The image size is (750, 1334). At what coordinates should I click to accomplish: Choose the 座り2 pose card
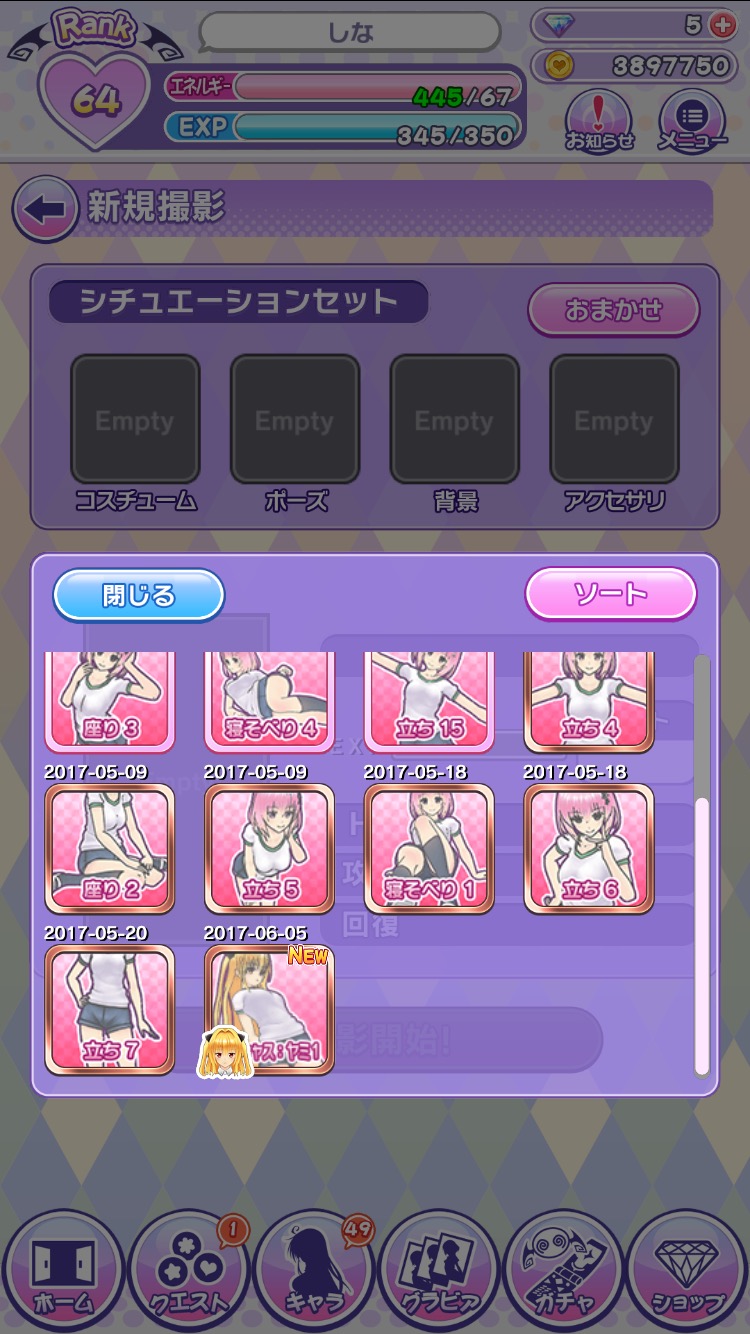110,848
